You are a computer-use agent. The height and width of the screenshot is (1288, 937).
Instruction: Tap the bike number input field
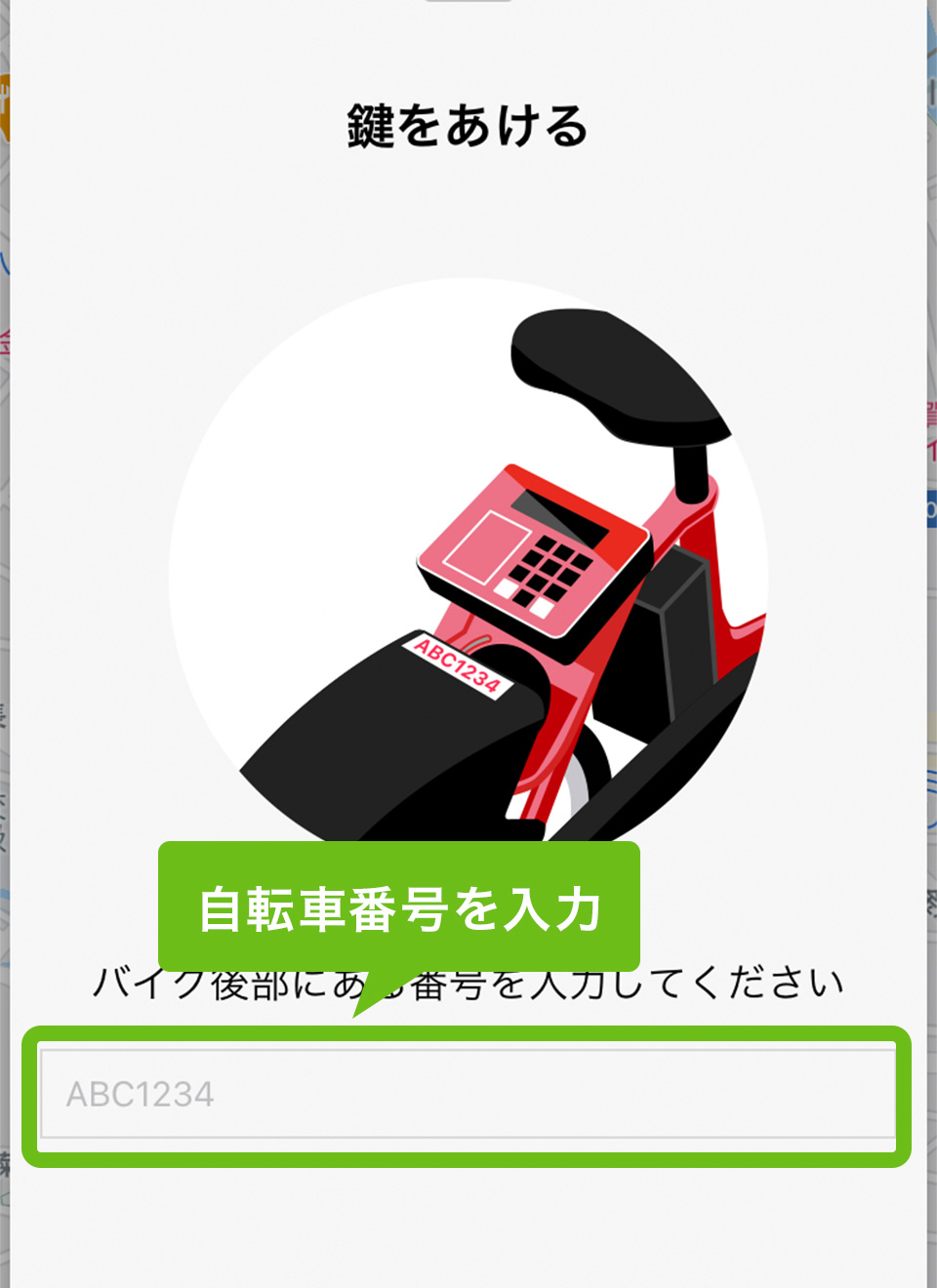coord(467,1094)
